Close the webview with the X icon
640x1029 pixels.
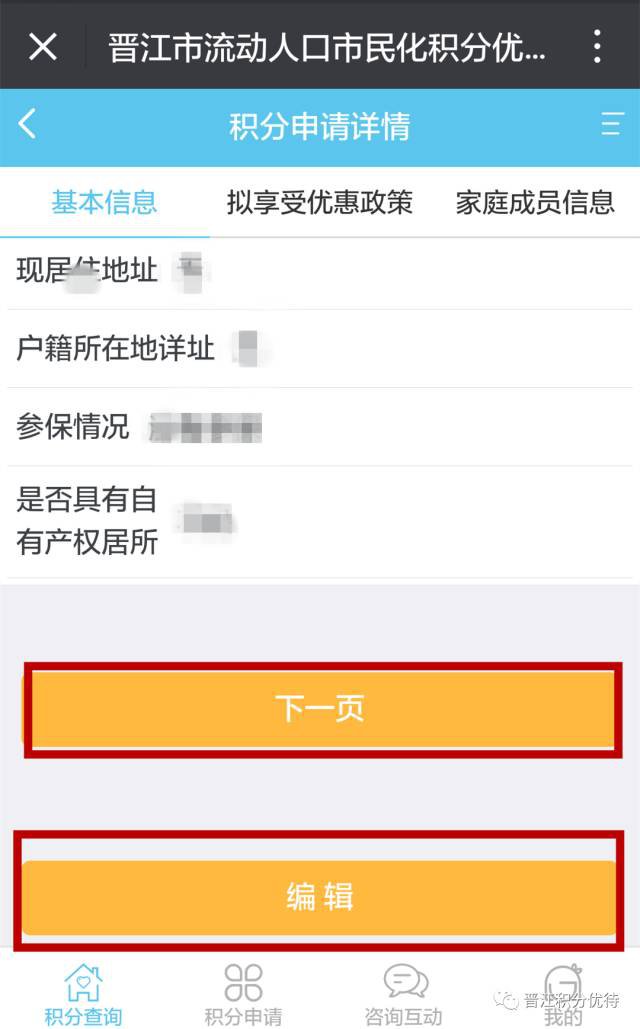(x=43, y=46)
